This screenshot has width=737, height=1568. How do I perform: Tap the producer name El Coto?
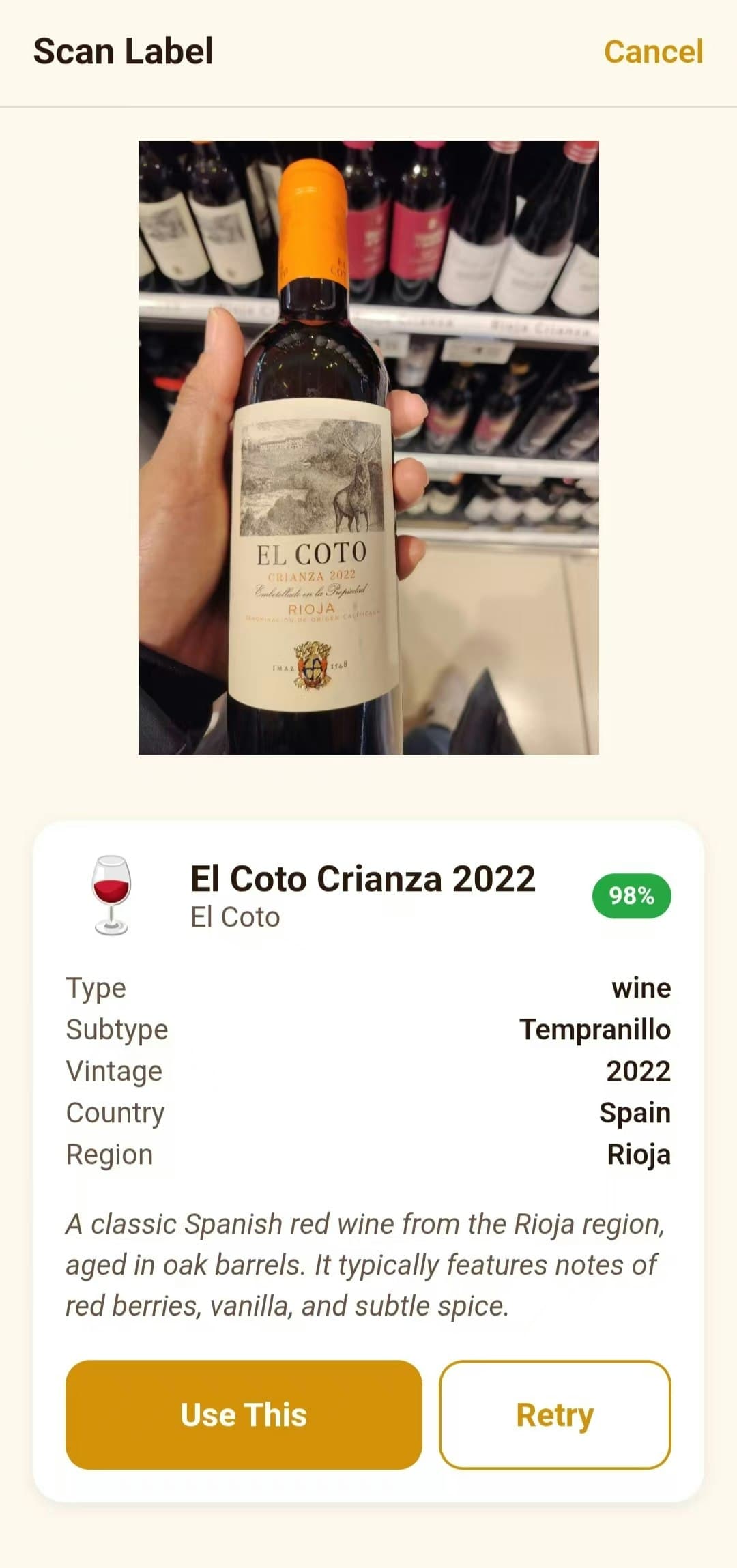[x=235, y=918]
